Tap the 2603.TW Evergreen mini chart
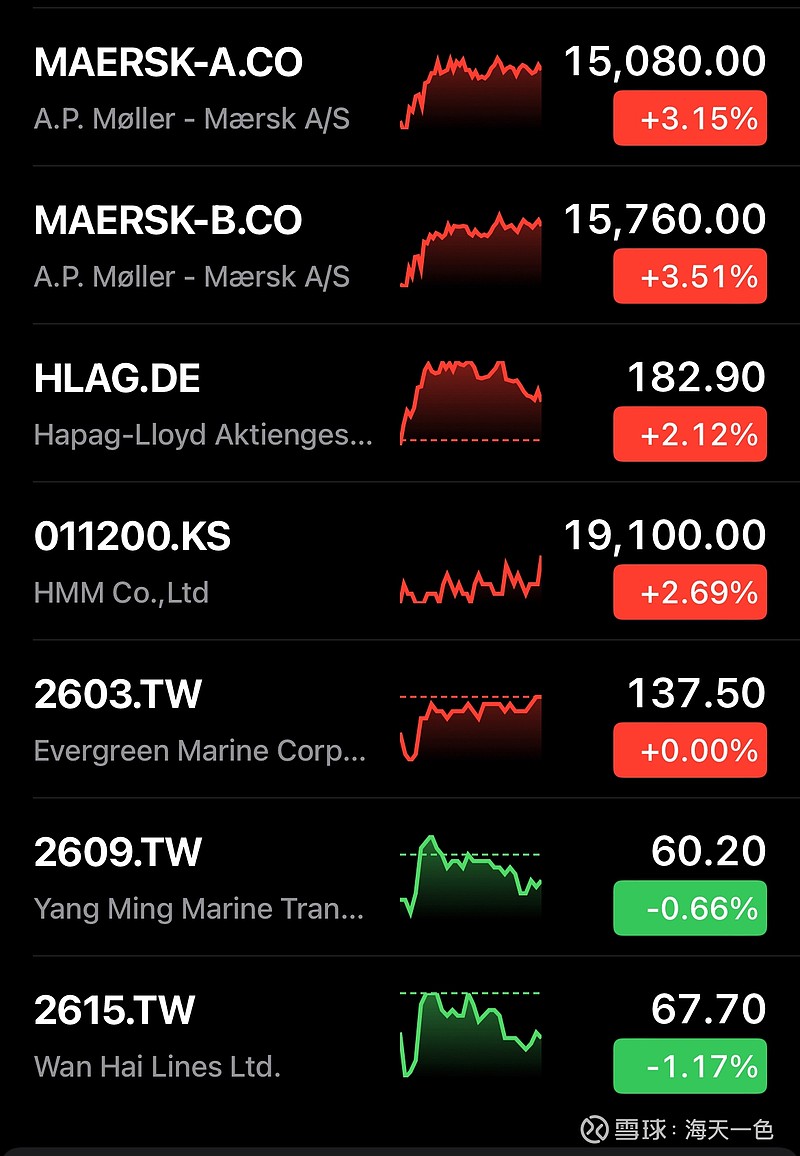This screenshot has width=800, height=1156. click(470, 722)
